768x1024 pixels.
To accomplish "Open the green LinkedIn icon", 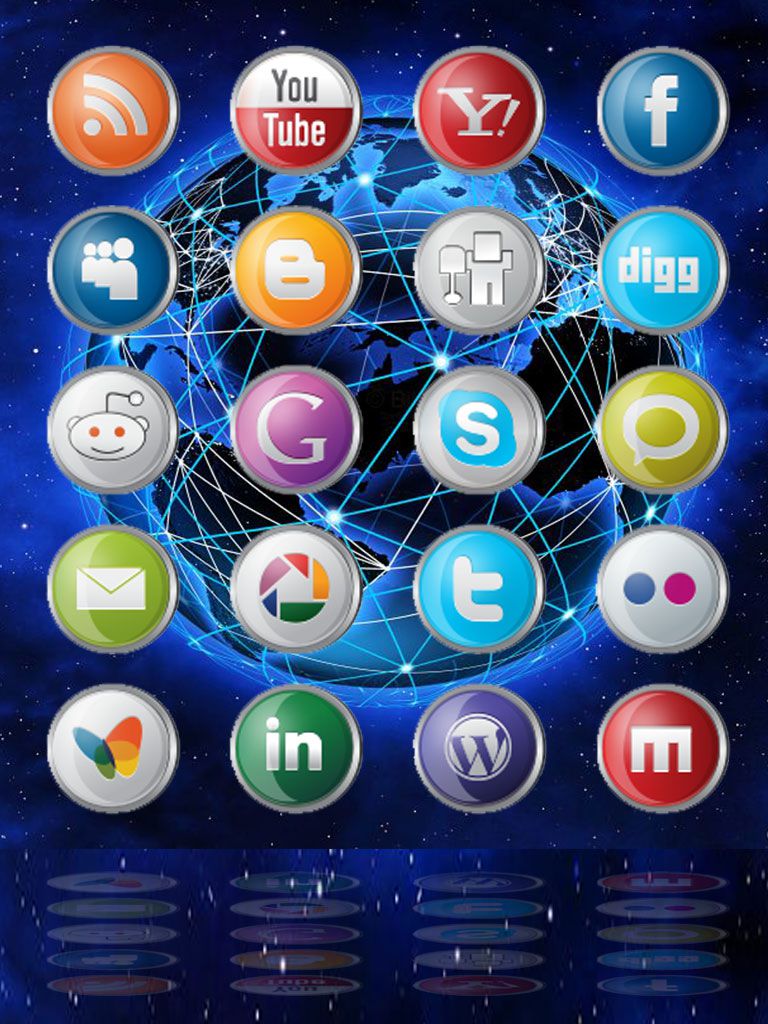I will [296, 748].
